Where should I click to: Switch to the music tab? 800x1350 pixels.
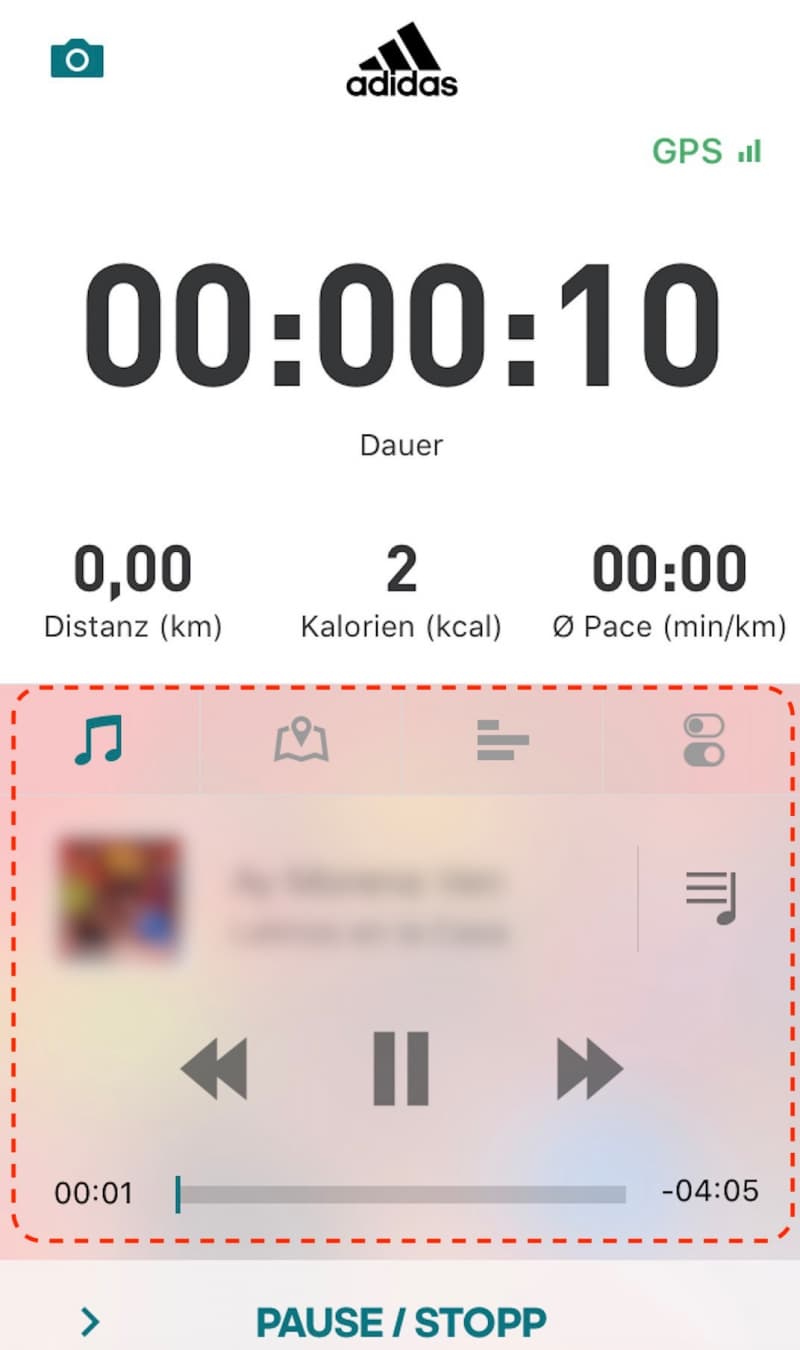point(99,741)
